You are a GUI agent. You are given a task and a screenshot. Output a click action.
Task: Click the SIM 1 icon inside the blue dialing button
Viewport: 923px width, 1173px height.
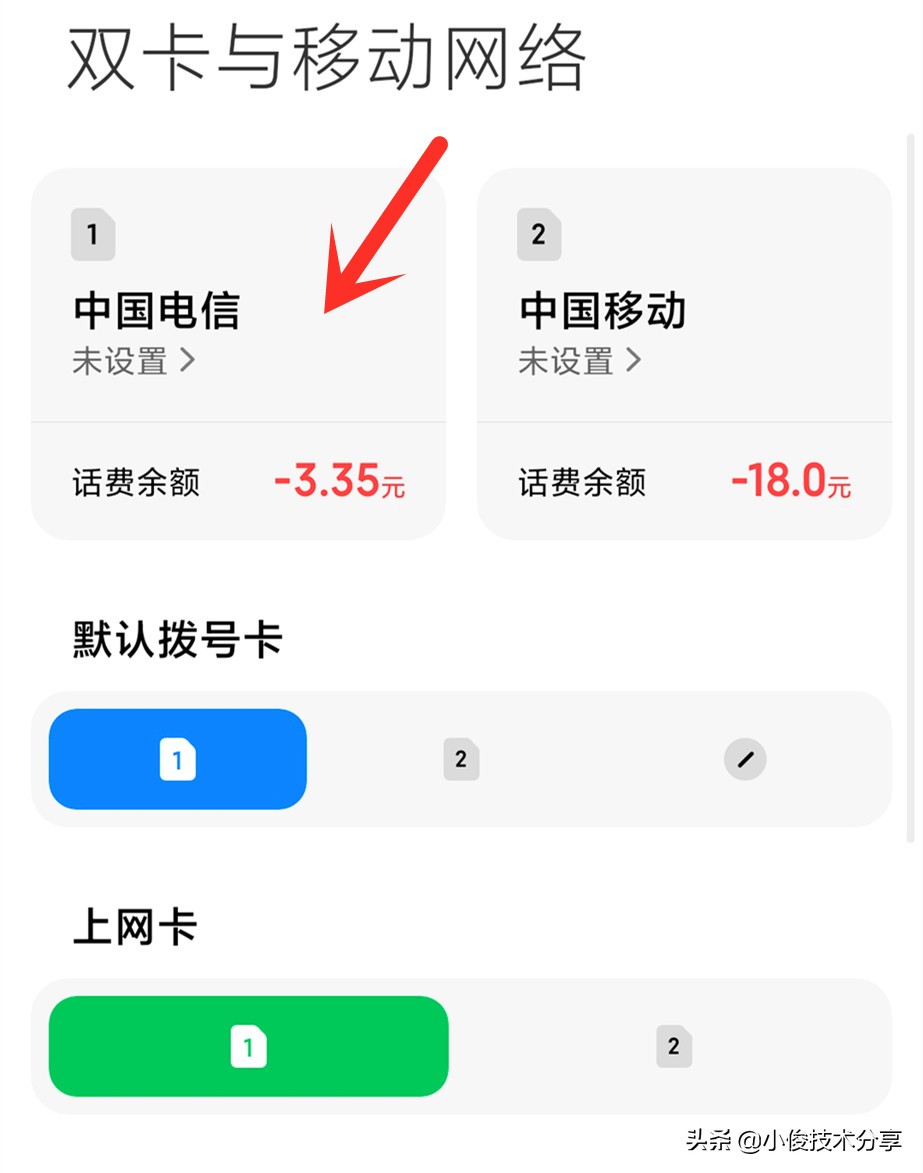tap(177, 759)
